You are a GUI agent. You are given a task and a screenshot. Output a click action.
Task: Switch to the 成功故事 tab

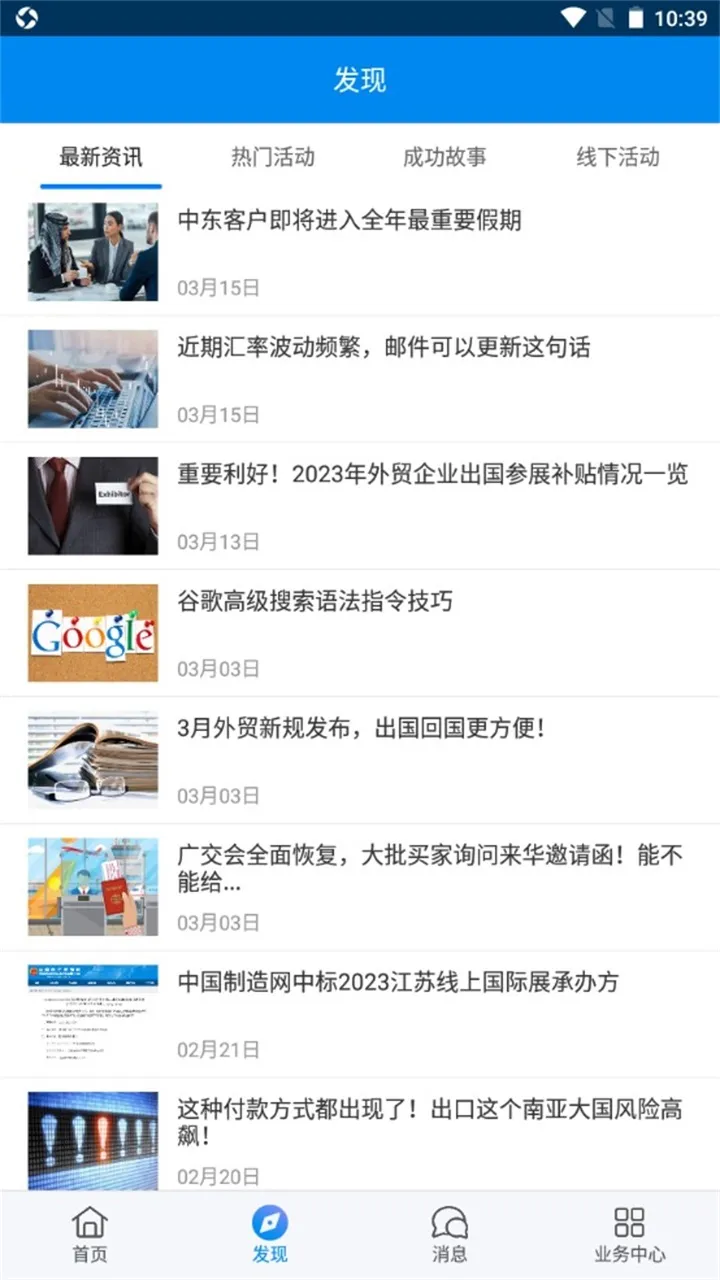(x=445, y=157)
